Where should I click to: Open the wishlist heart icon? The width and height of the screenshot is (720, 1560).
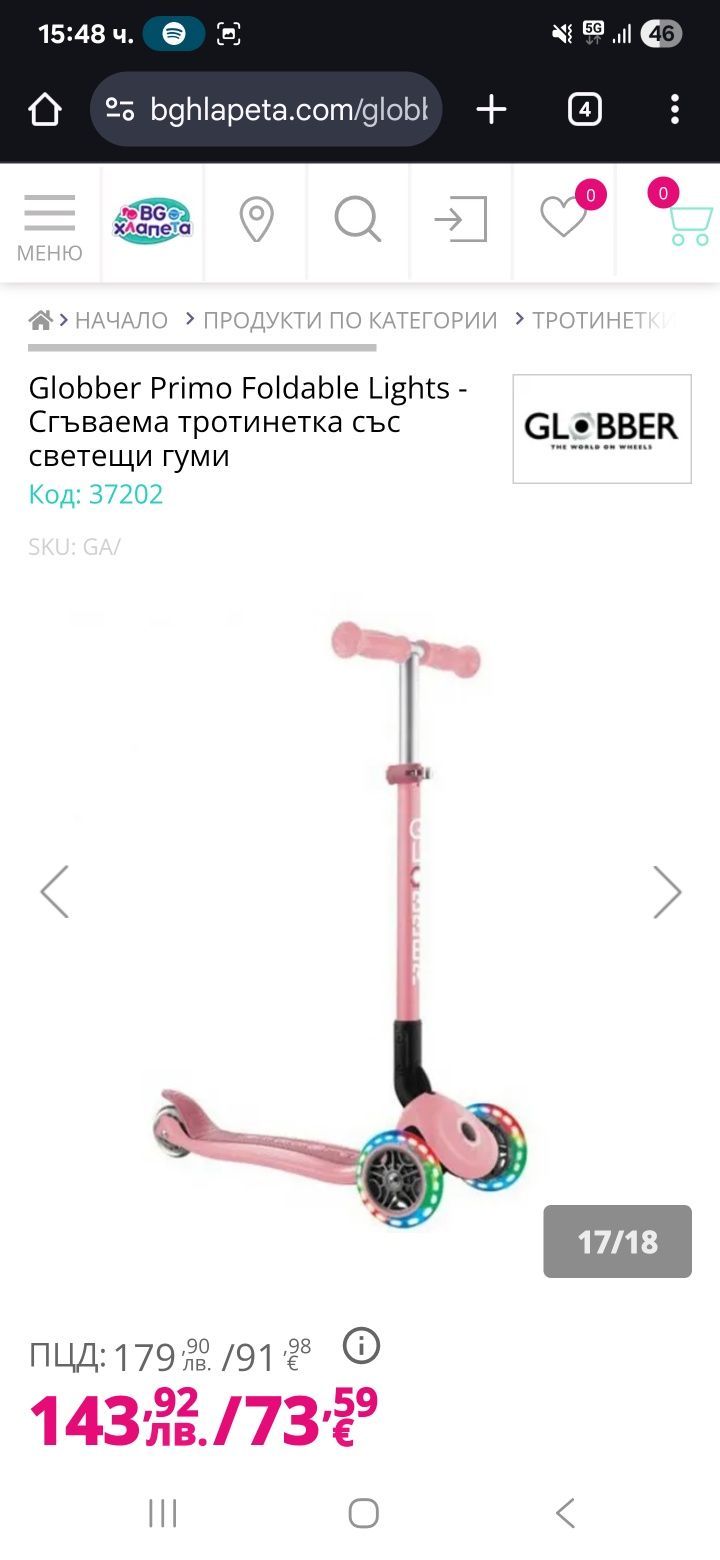coord(564,218)
